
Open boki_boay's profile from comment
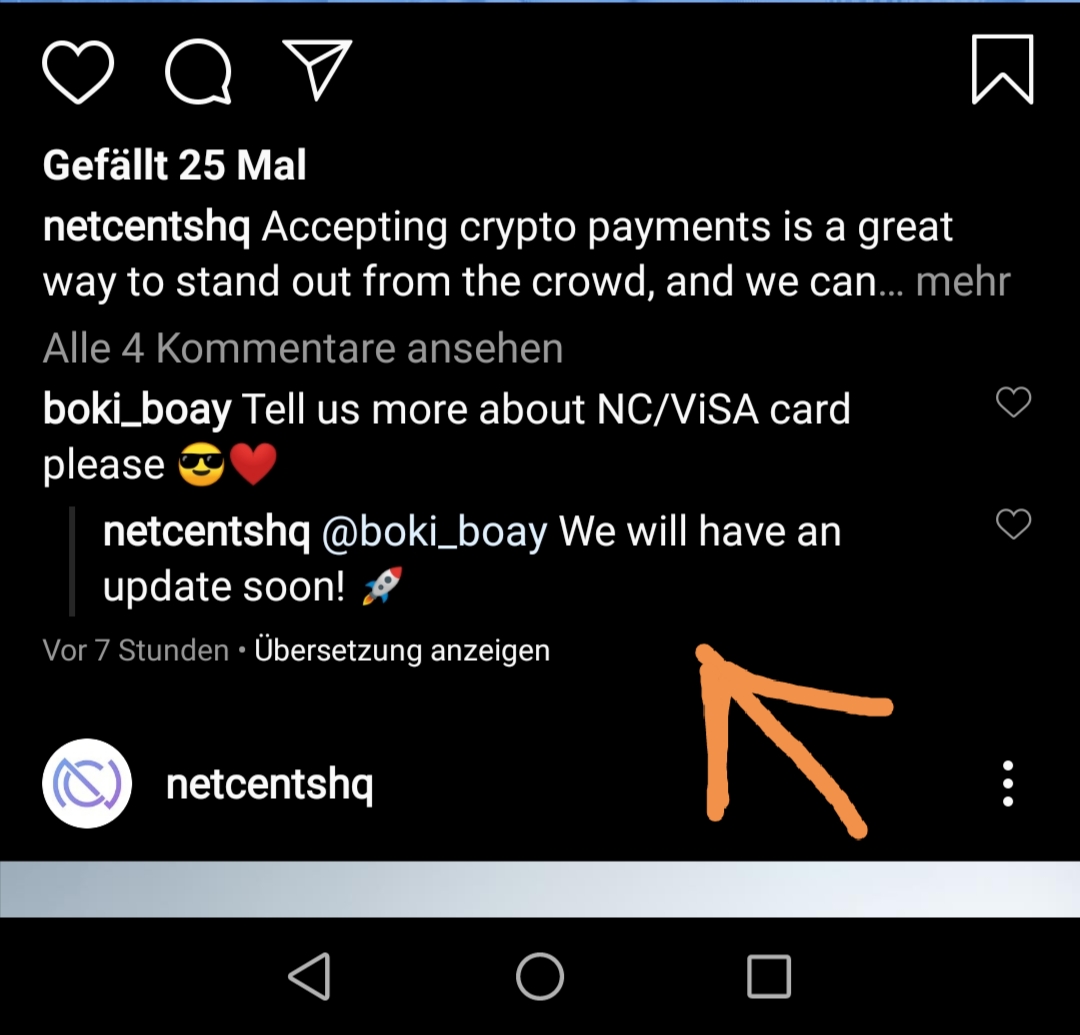click(x=137, y=410)
